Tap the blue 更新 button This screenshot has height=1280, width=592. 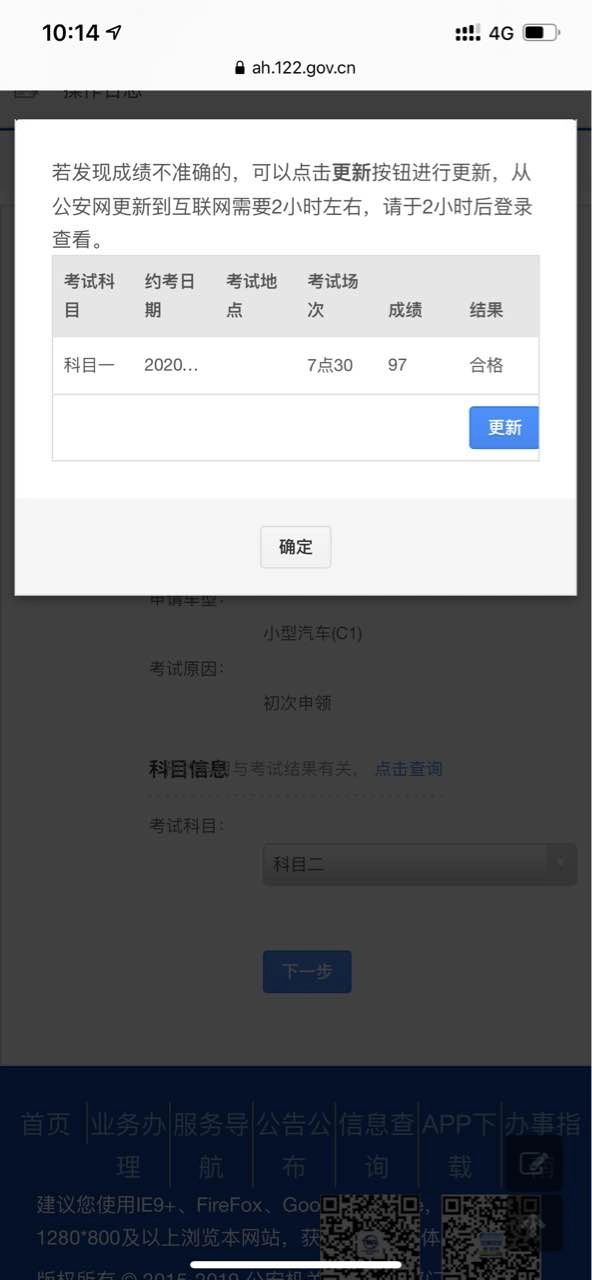[x=504, y=427]
